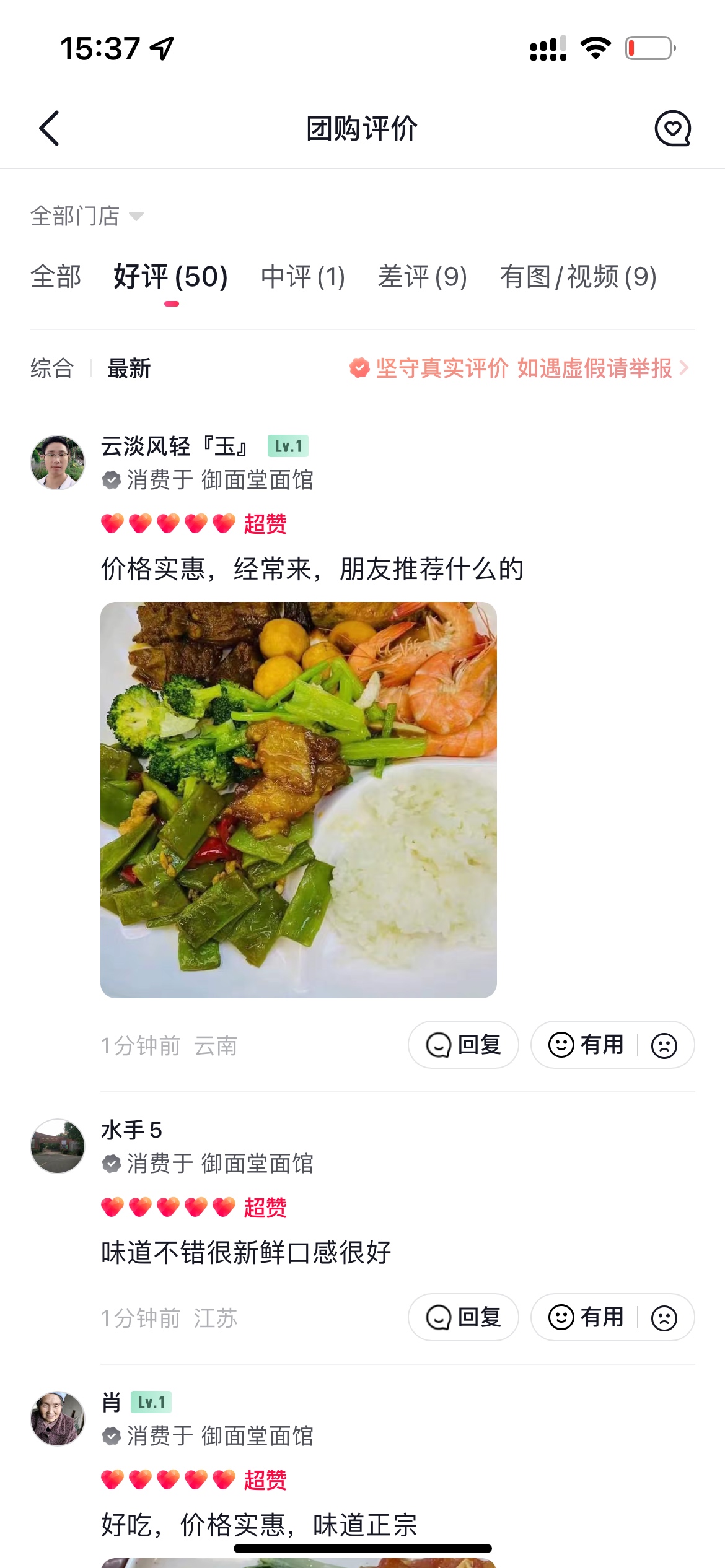Tap sad face on 云淡风轻『玉』's review
Viewport: 725px width, 1568px height.
[664, 1045]
